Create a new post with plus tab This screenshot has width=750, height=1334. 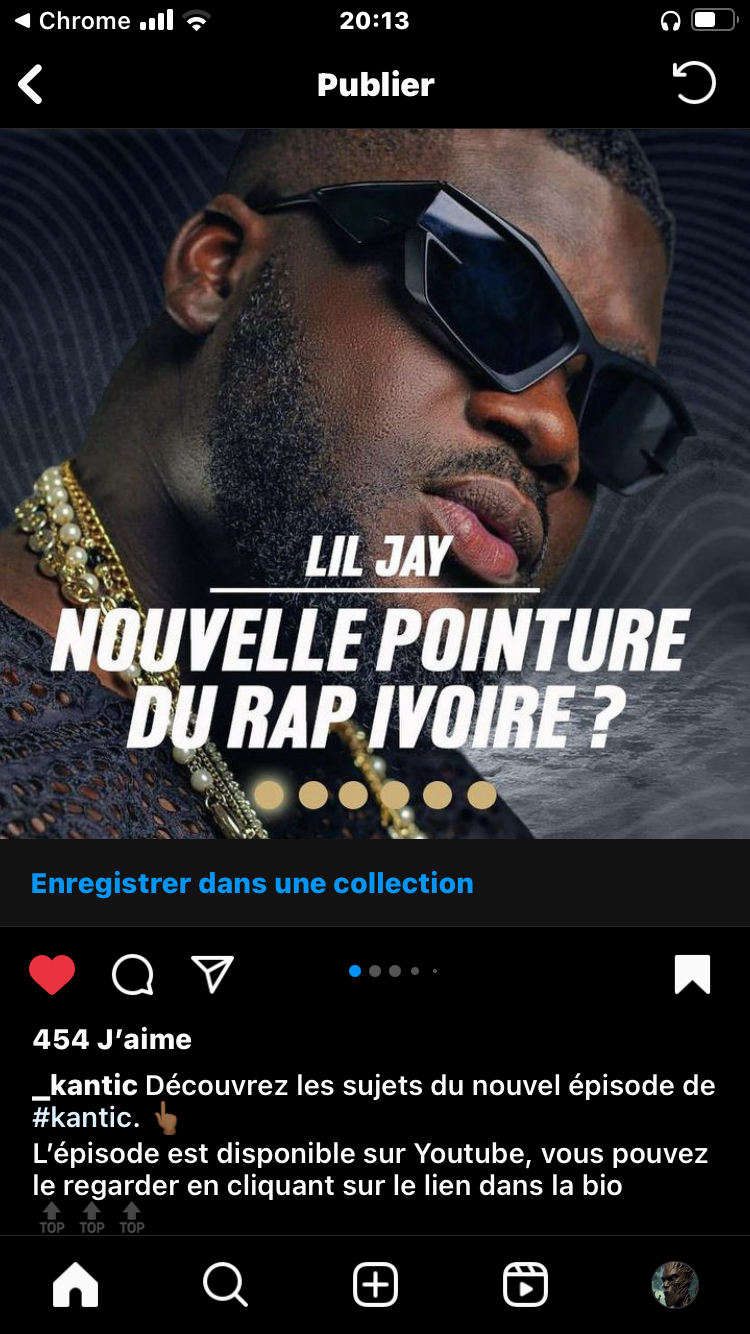click(375, 1284)
